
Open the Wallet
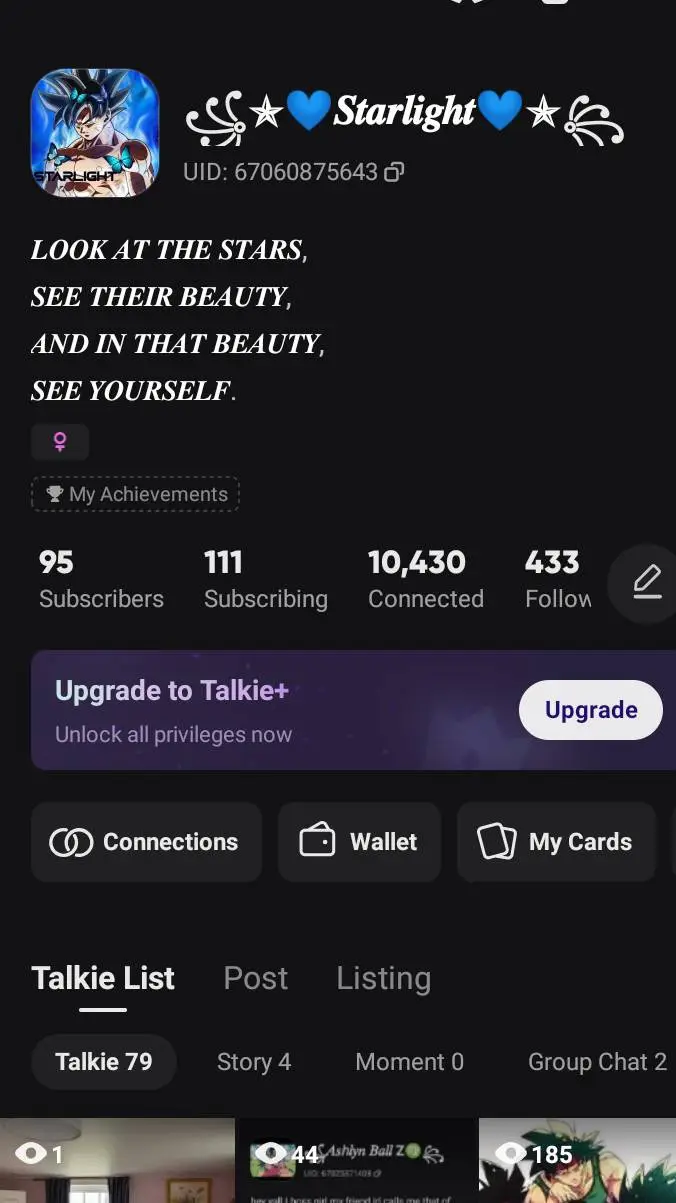coord(359,842)
